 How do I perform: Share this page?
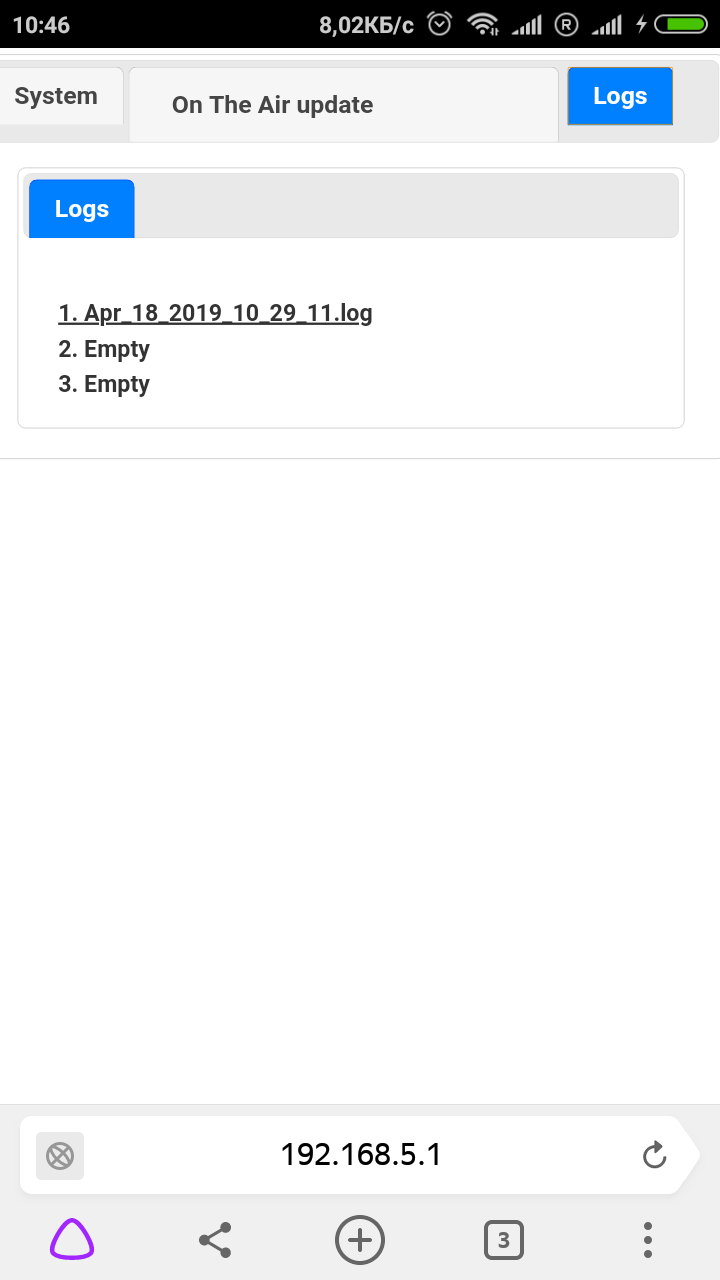coord(215,1241)
